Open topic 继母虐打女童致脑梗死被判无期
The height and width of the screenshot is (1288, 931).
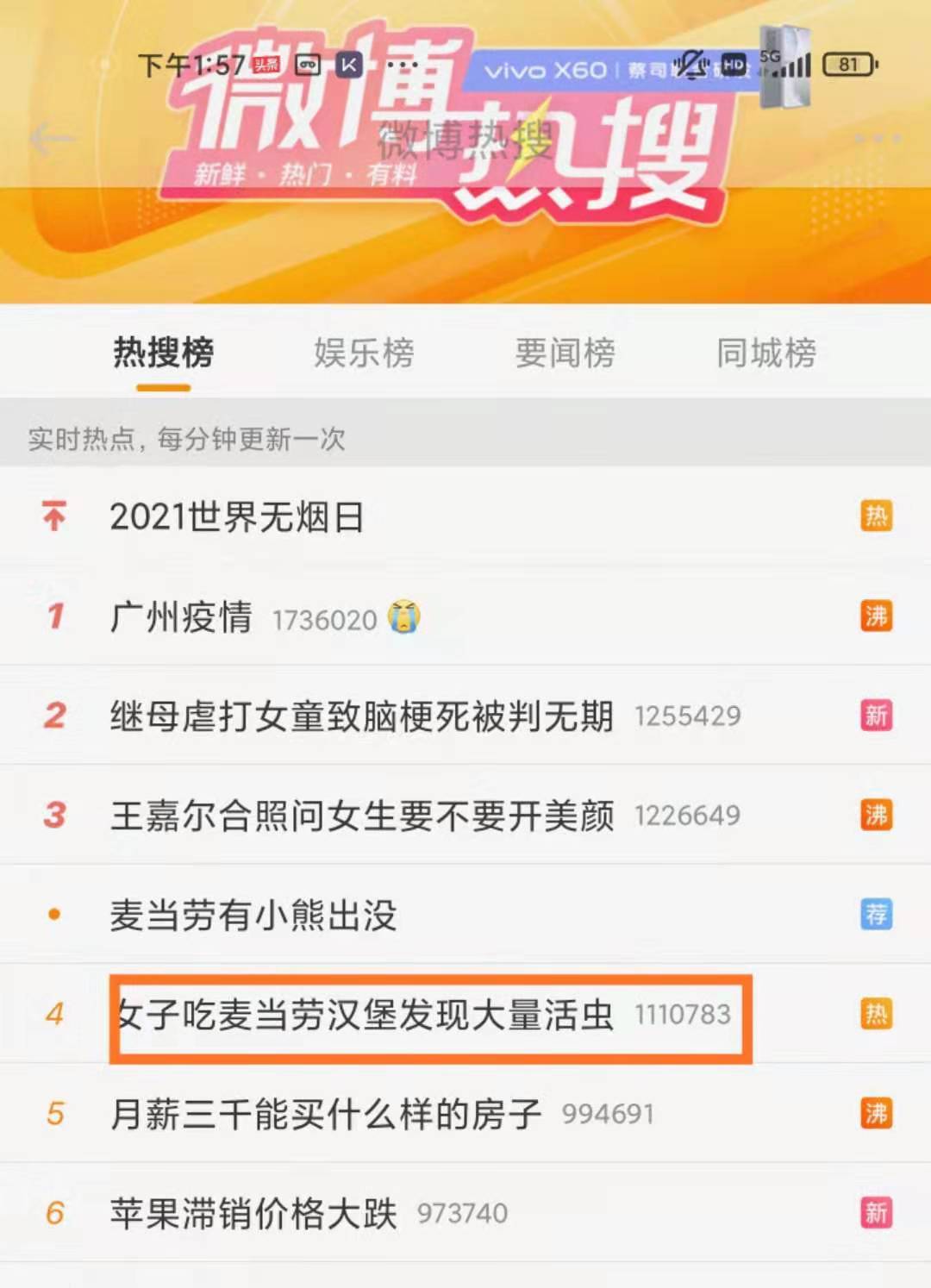point(361,716)
